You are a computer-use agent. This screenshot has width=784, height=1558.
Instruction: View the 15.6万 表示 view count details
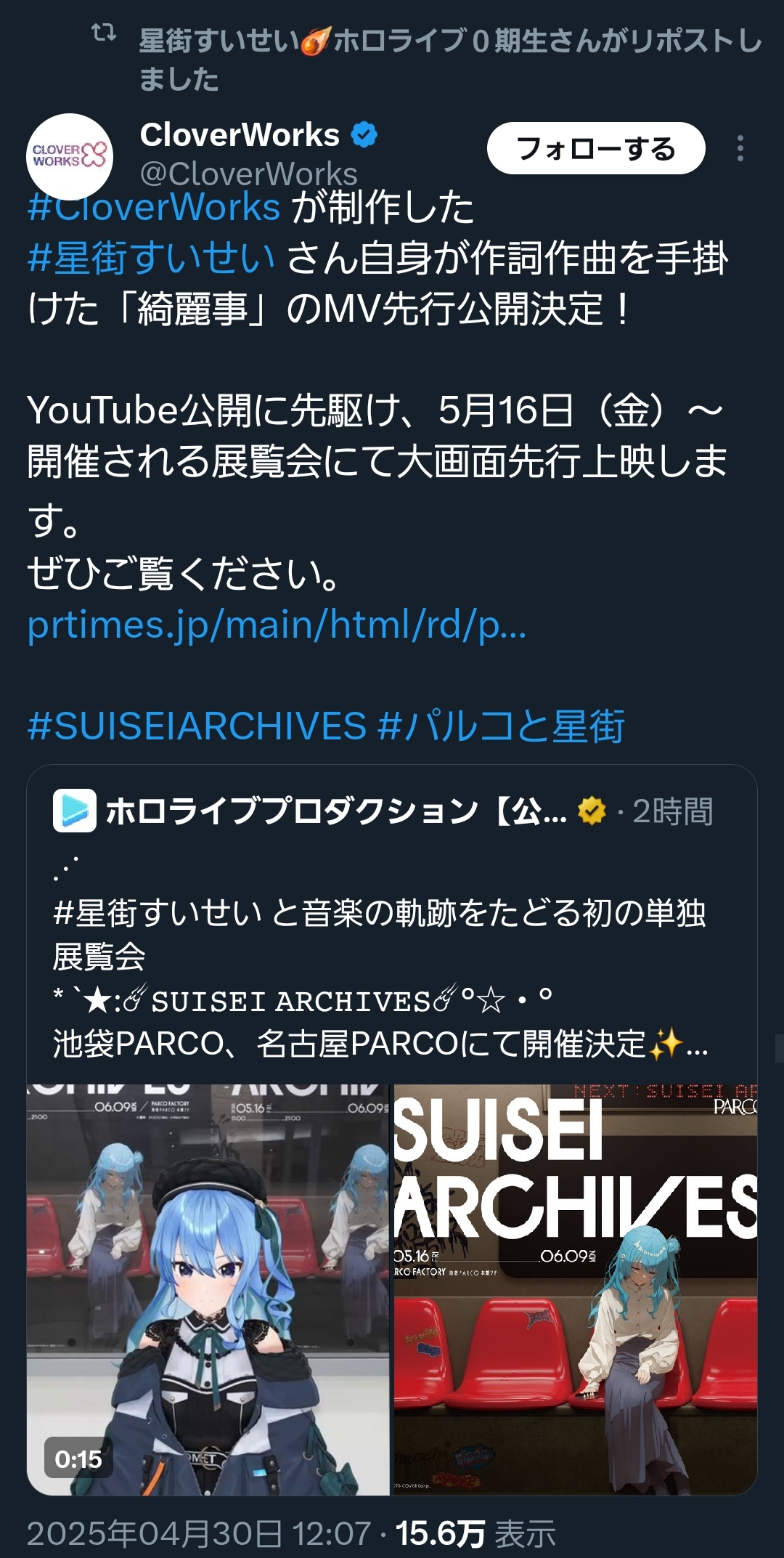pos(475,1534)
